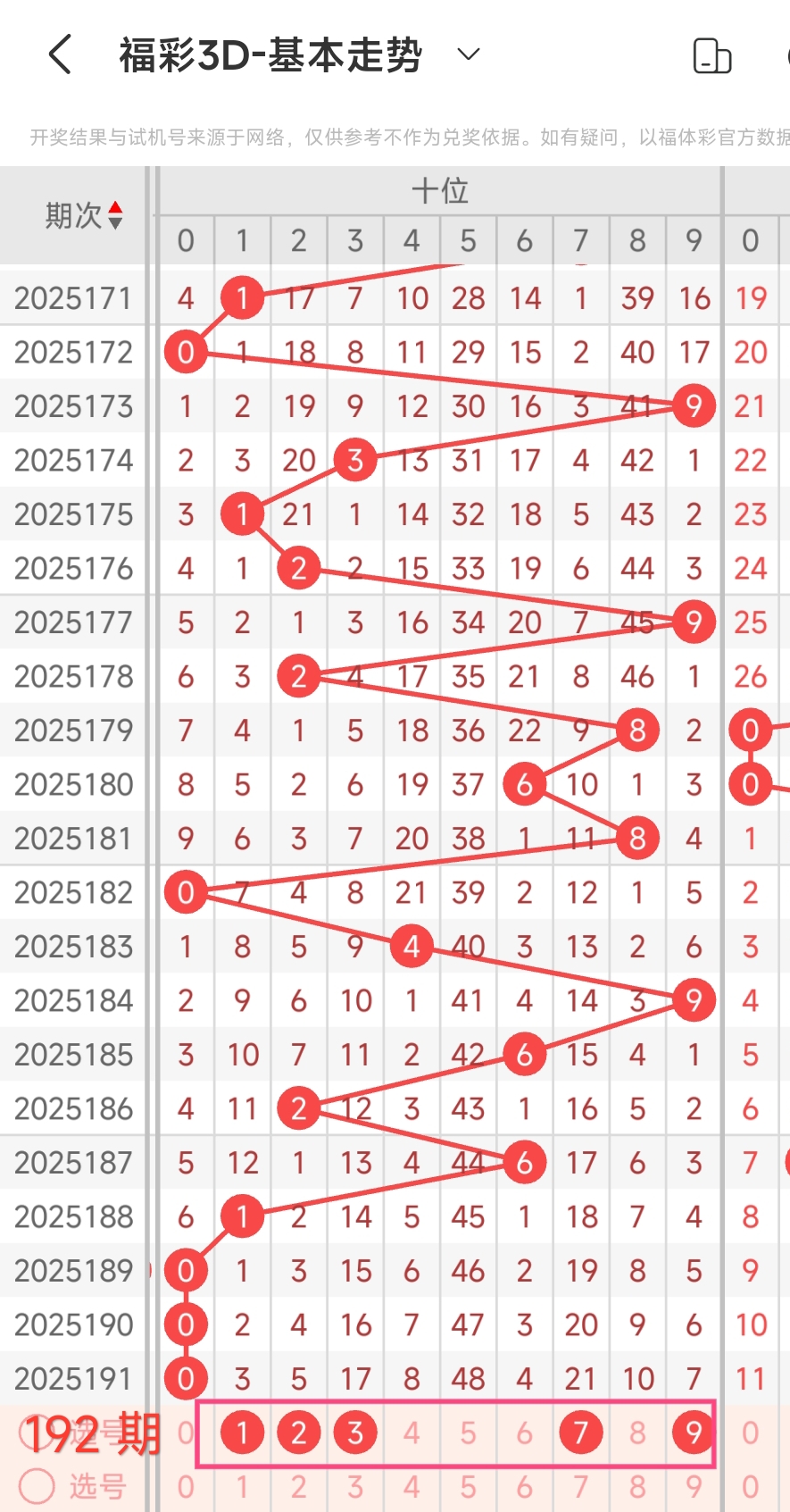Image resolution: width=790 pixels, height=1512 pixels.
Task: Tap the screen rotation icon in header
Action: point(711,55)
